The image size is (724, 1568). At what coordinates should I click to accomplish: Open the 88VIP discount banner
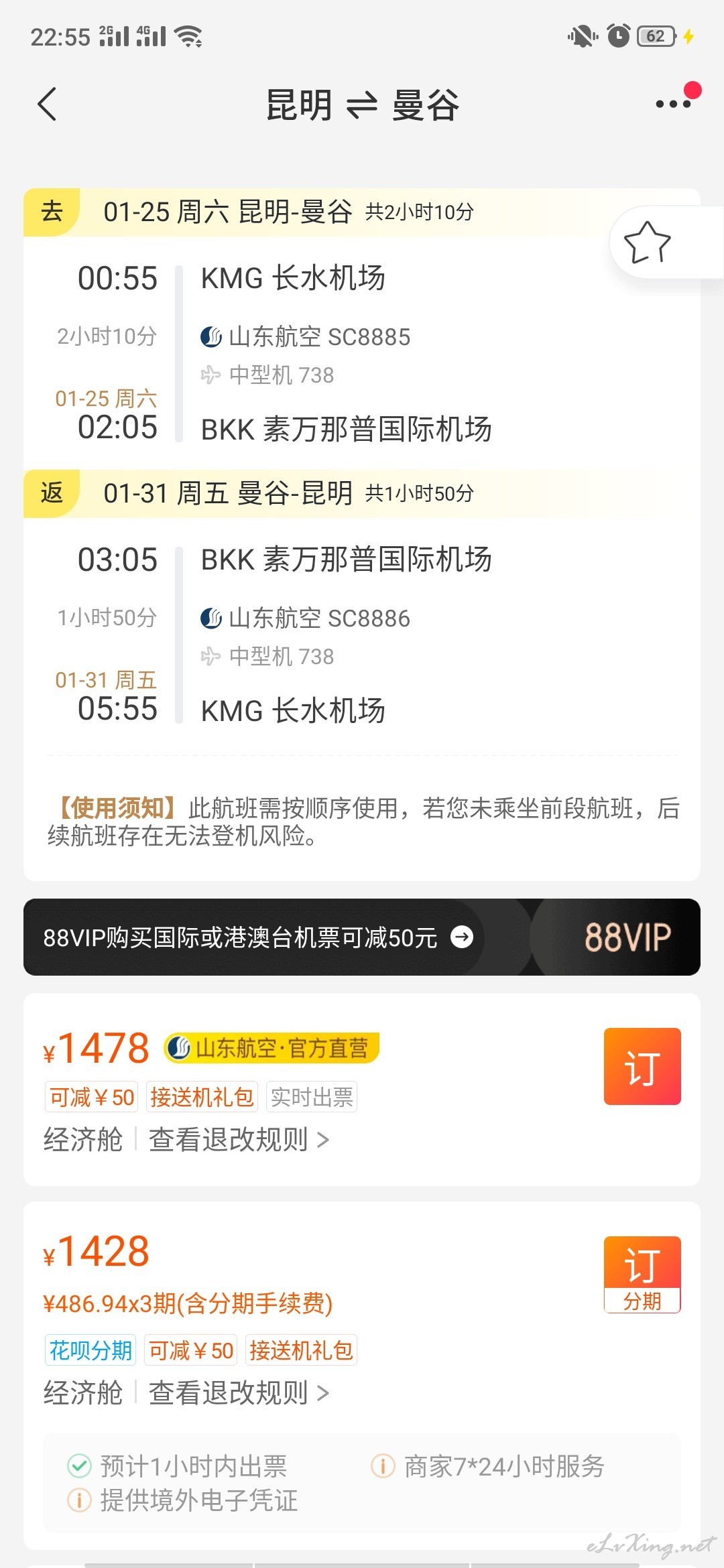coord(362,937)
